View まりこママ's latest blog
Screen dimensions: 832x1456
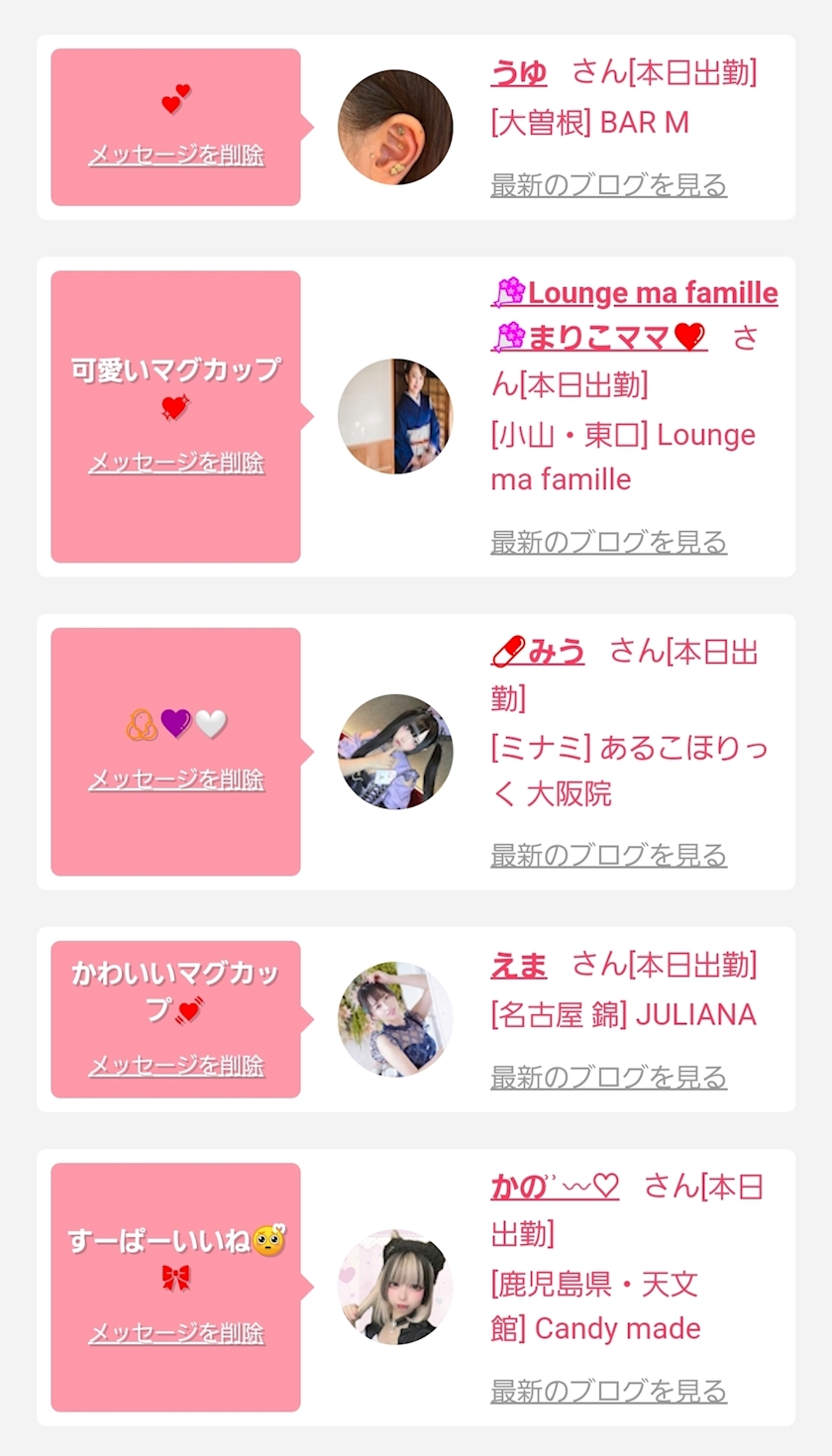point(608,542)
